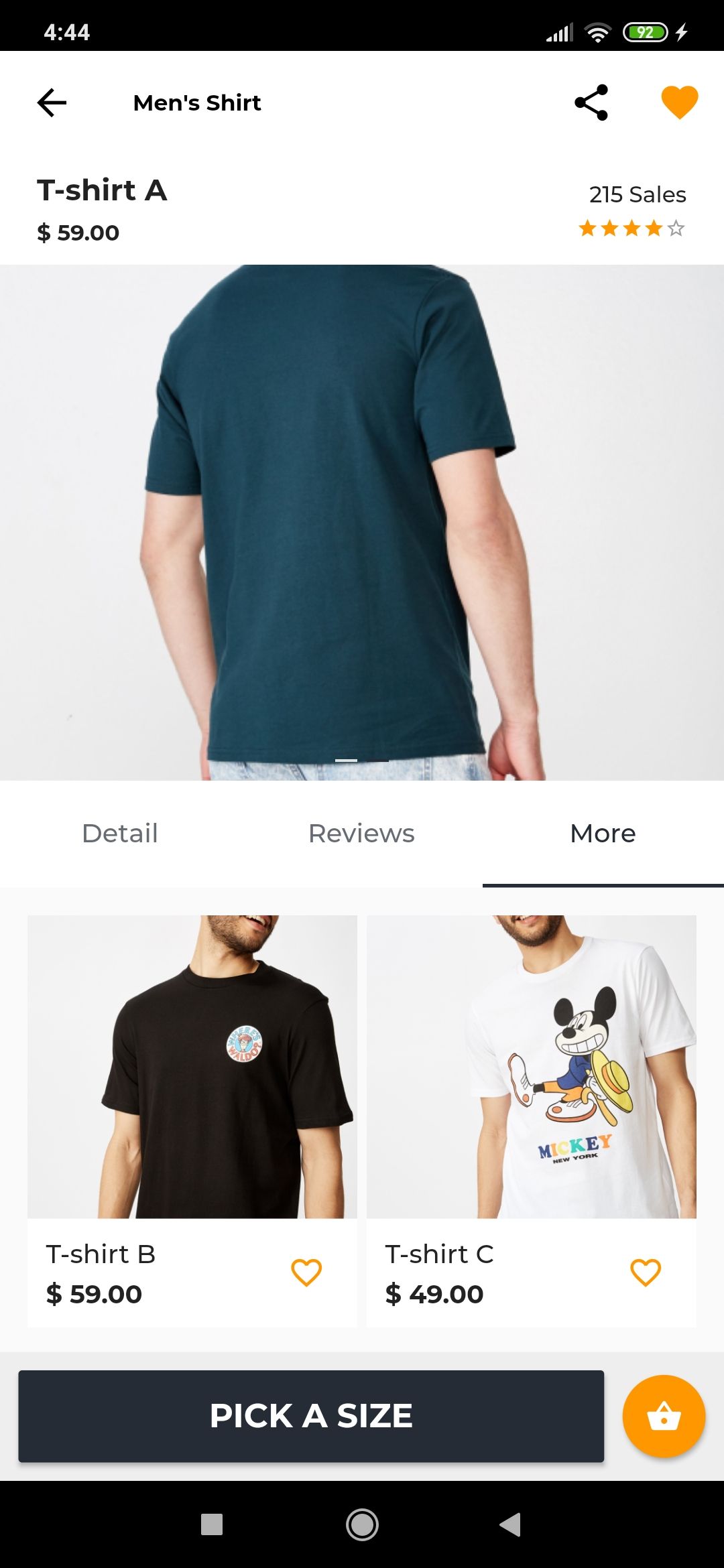The image size is (724, 1568).
Task: Go back using the top-left arrow
Action: click(x=52, y=103)
